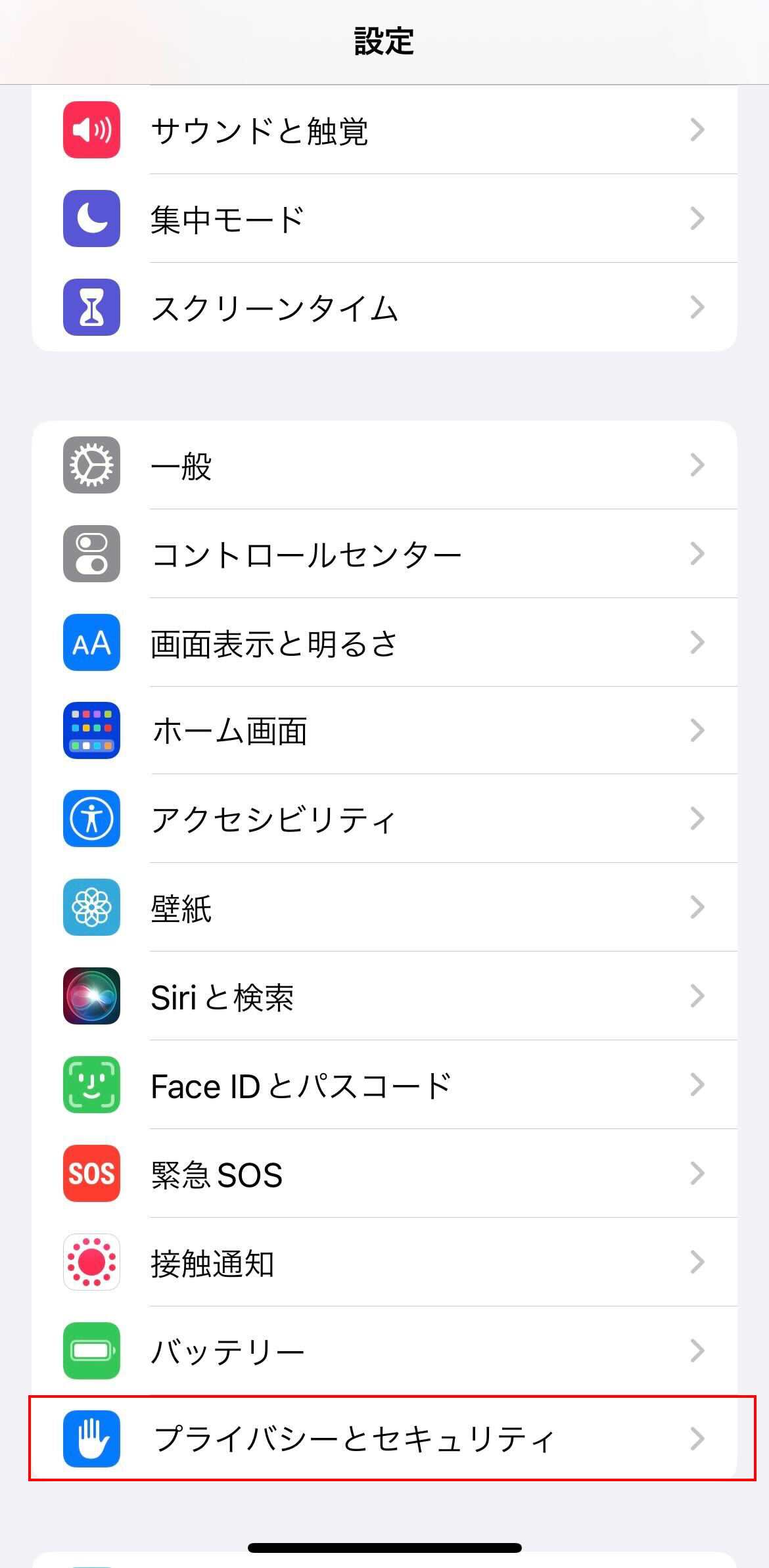Viewport: 769px width, 1568px height.
Task: Open ホーム画面 settings
Action: (x=384, y=730)
